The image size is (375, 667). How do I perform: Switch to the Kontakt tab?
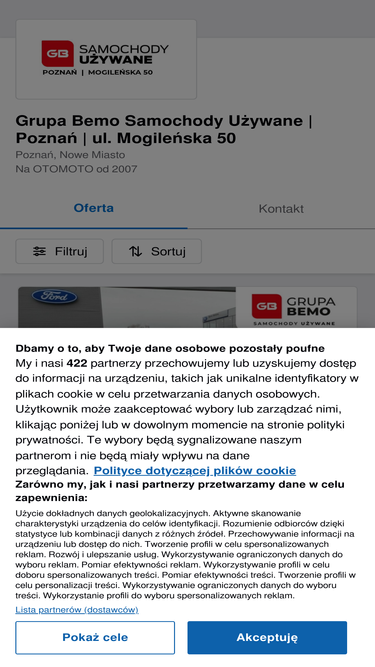click(x=281, y=208)
